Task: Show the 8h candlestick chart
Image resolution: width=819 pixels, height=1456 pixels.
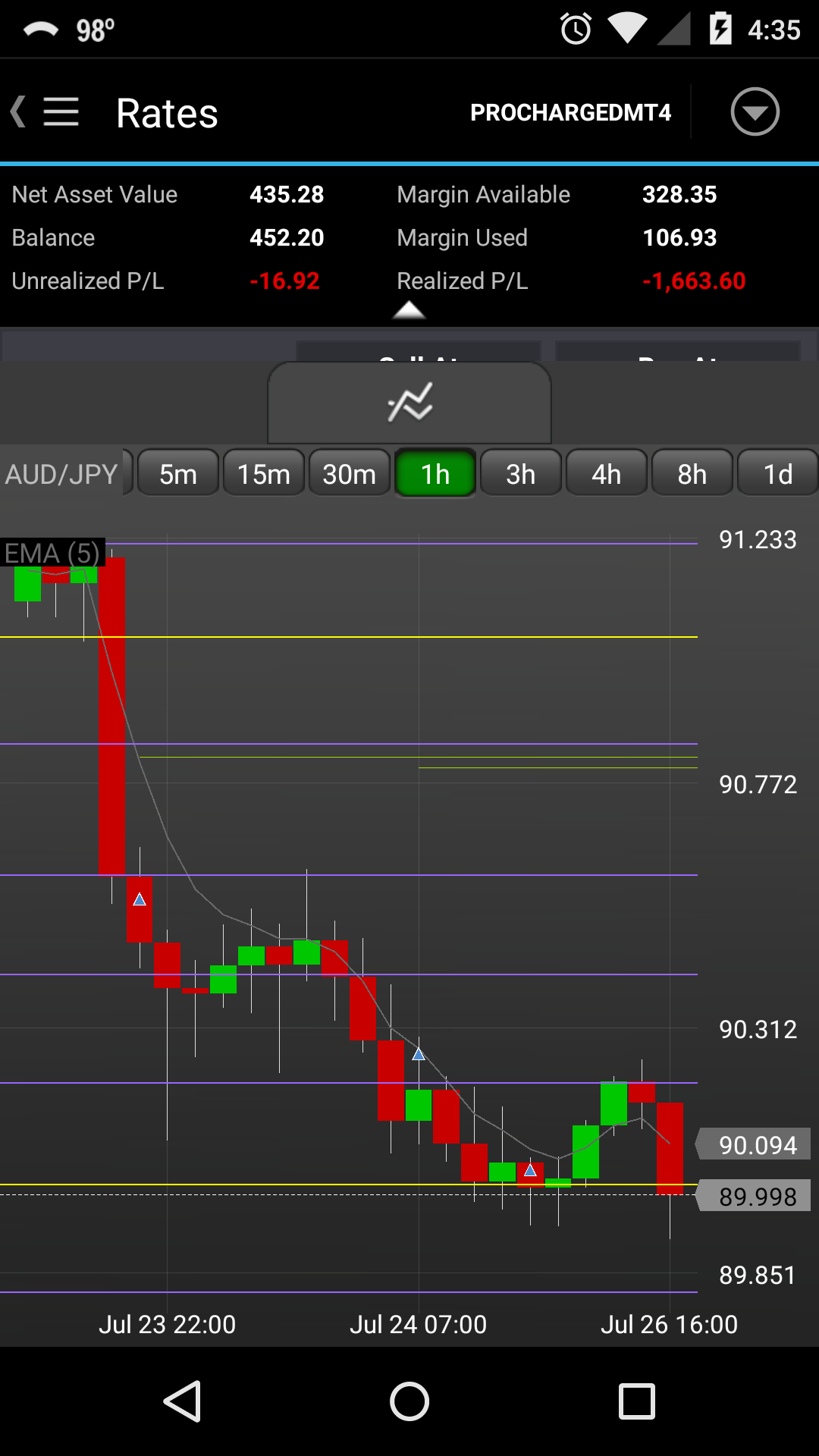Action: pyautogui.click(x=692, y=474)
